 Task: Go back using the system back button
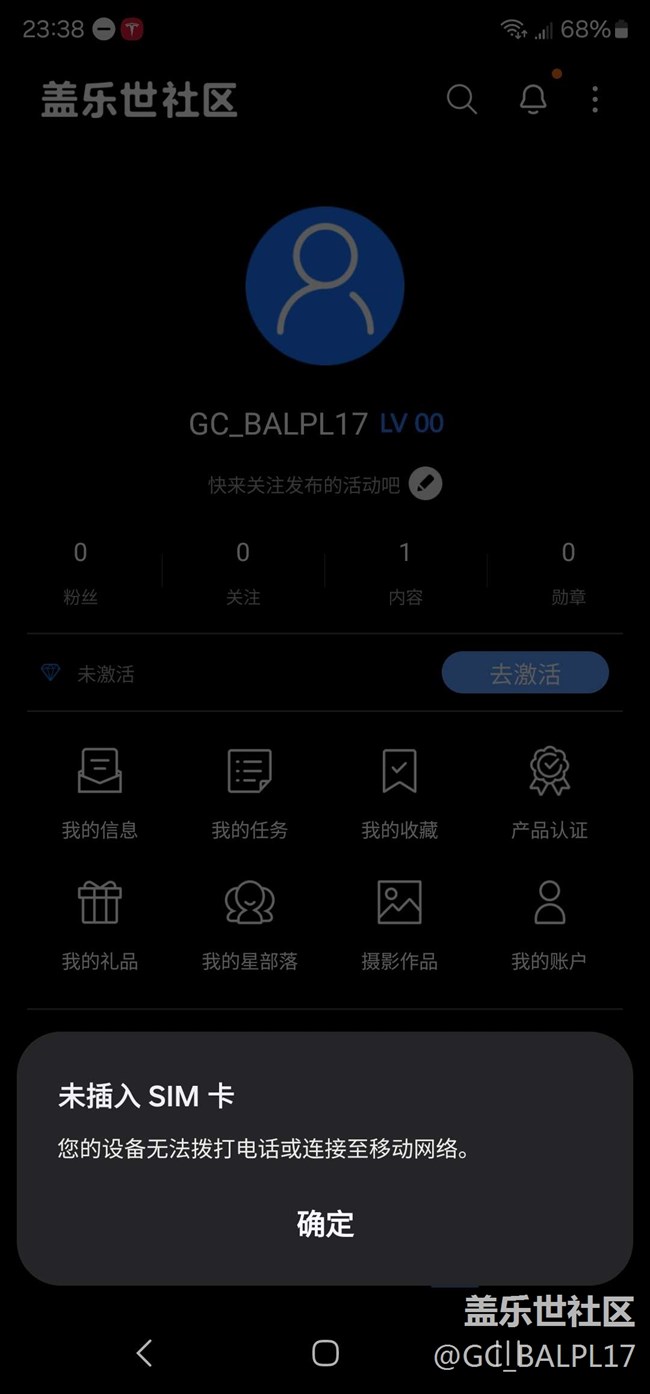[x=144, y=1353]
